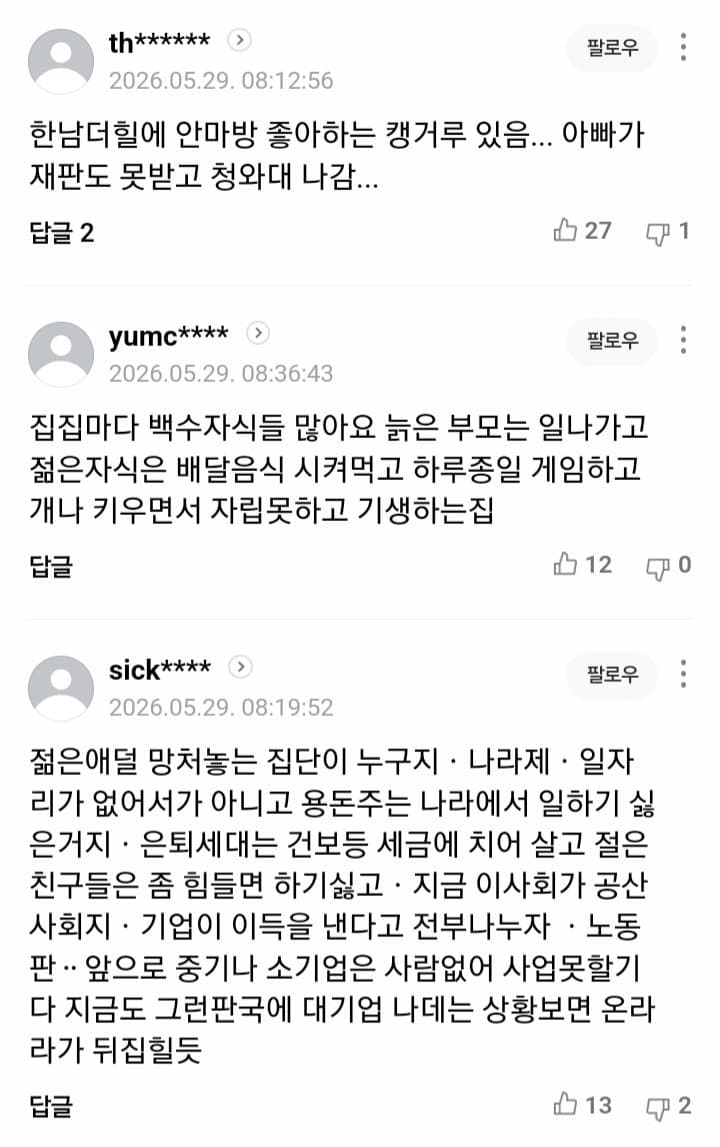720x1147 pixels.
Task: Open overflow menu on sick**** comment
Action: (x=683, y=674)
